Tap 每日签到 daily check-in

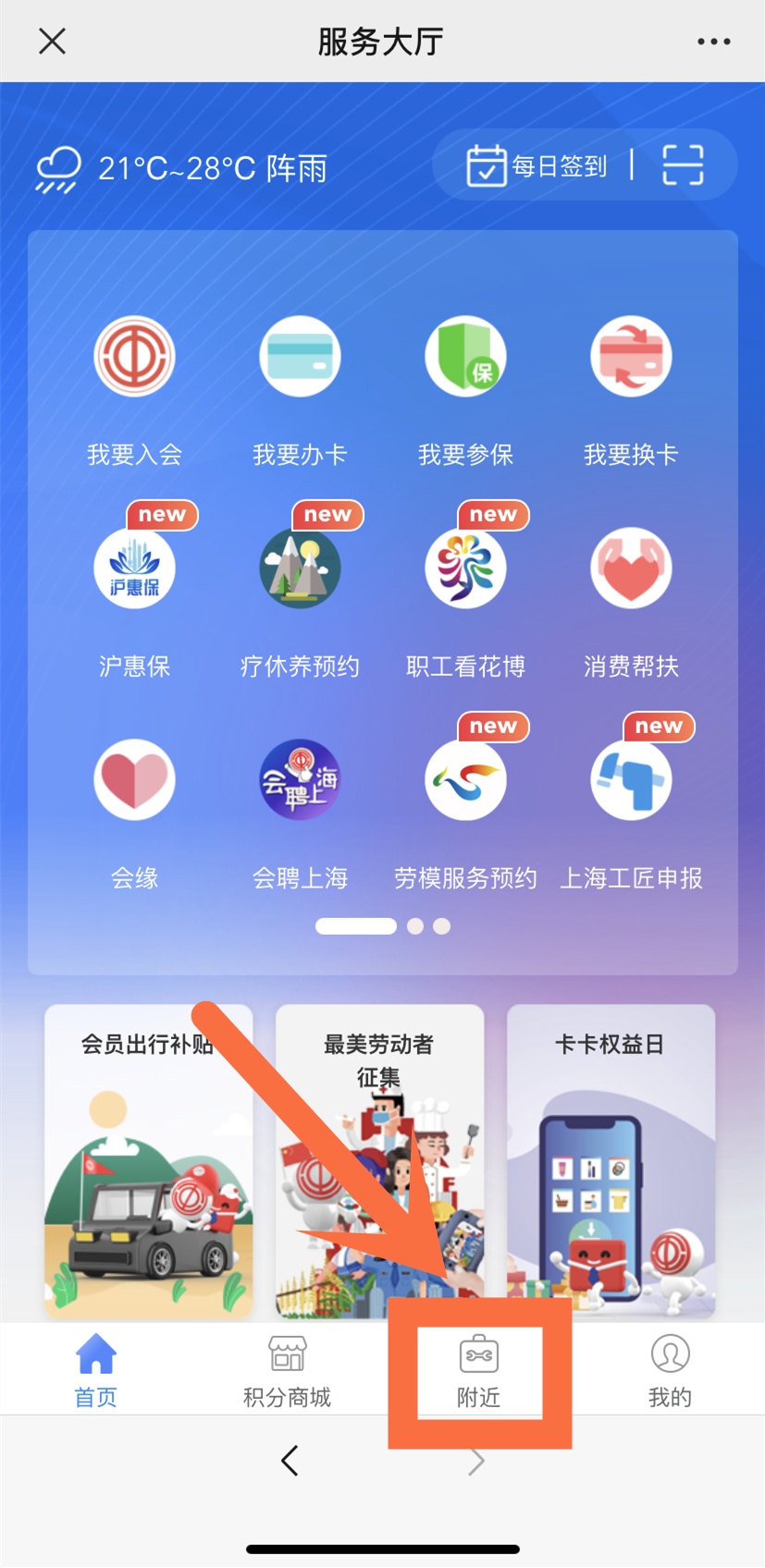537,166
